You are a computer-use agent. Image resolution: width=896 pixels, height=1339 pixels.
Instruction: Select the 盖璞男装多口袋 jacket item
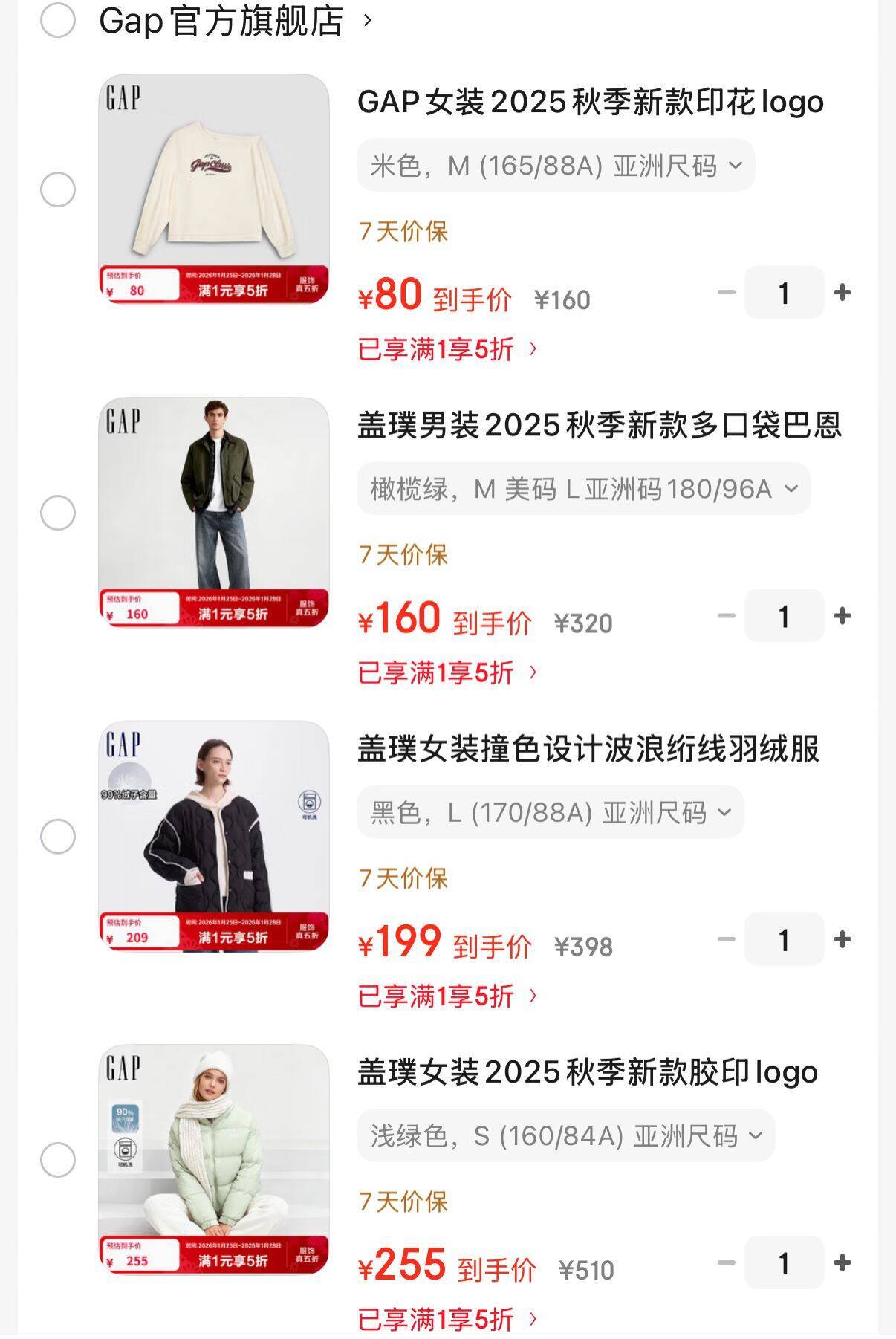58,513
